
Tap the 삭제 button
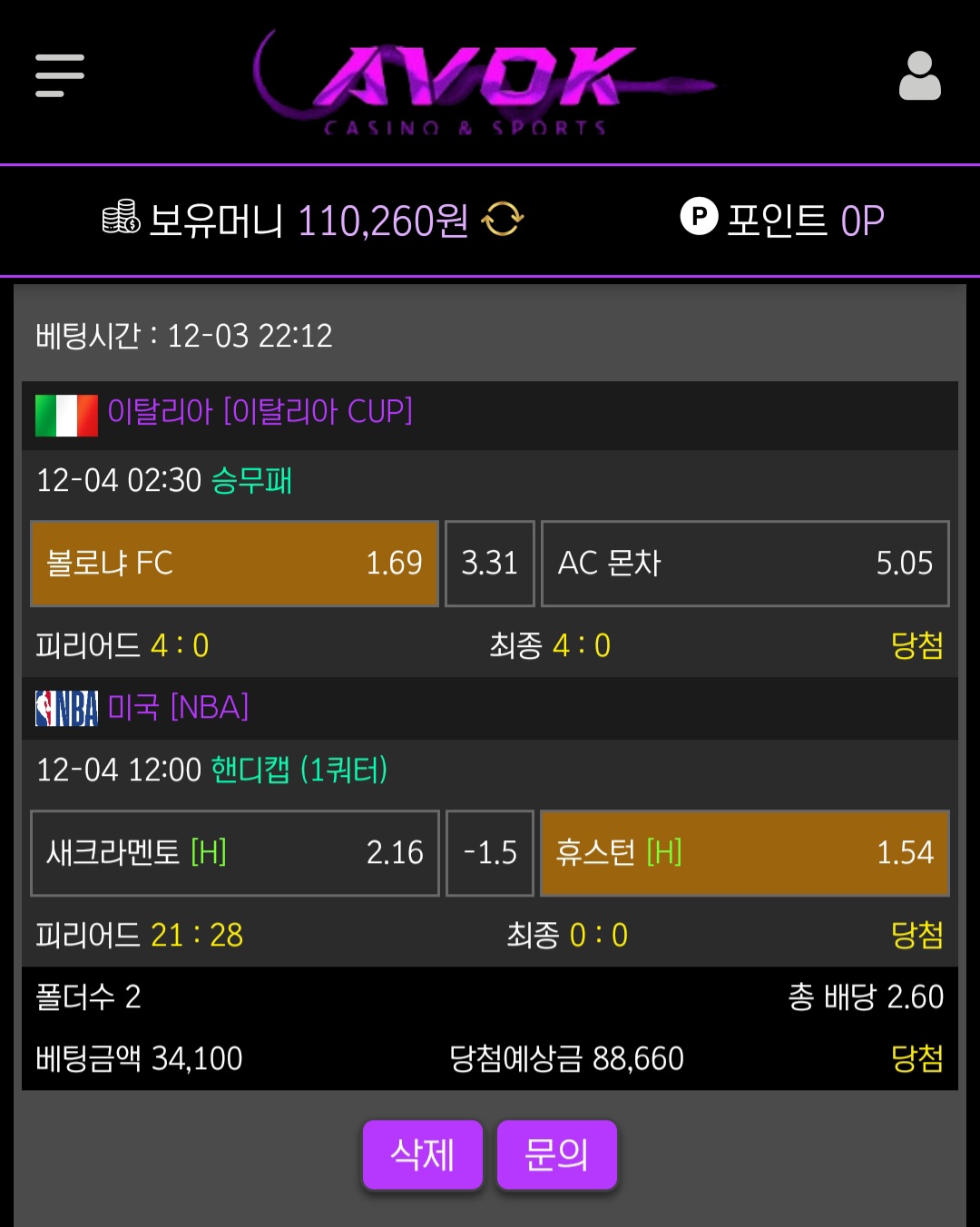point(422,1154)
